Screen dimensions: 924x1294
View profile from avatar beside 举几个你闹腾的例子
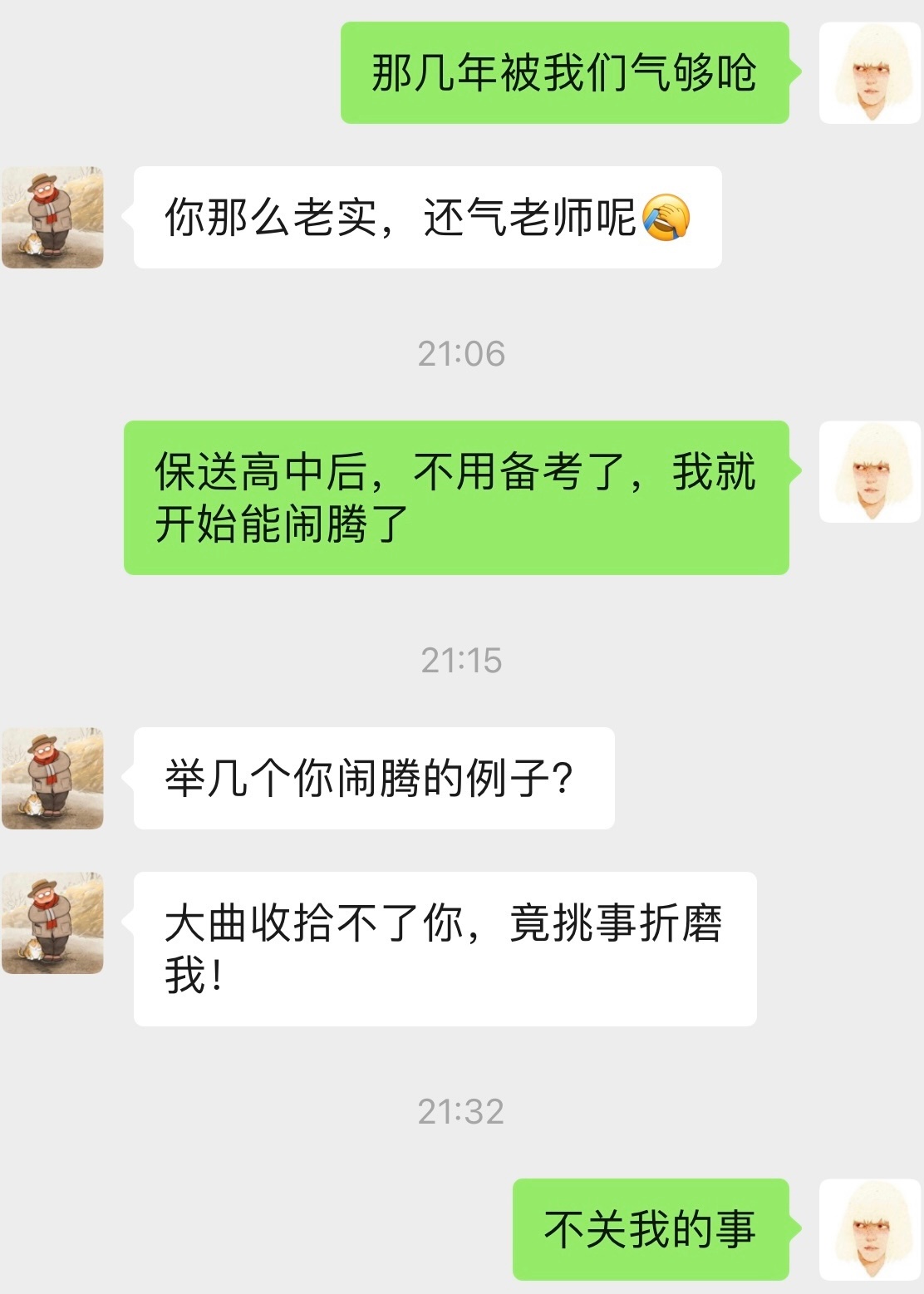coord(53,779)
